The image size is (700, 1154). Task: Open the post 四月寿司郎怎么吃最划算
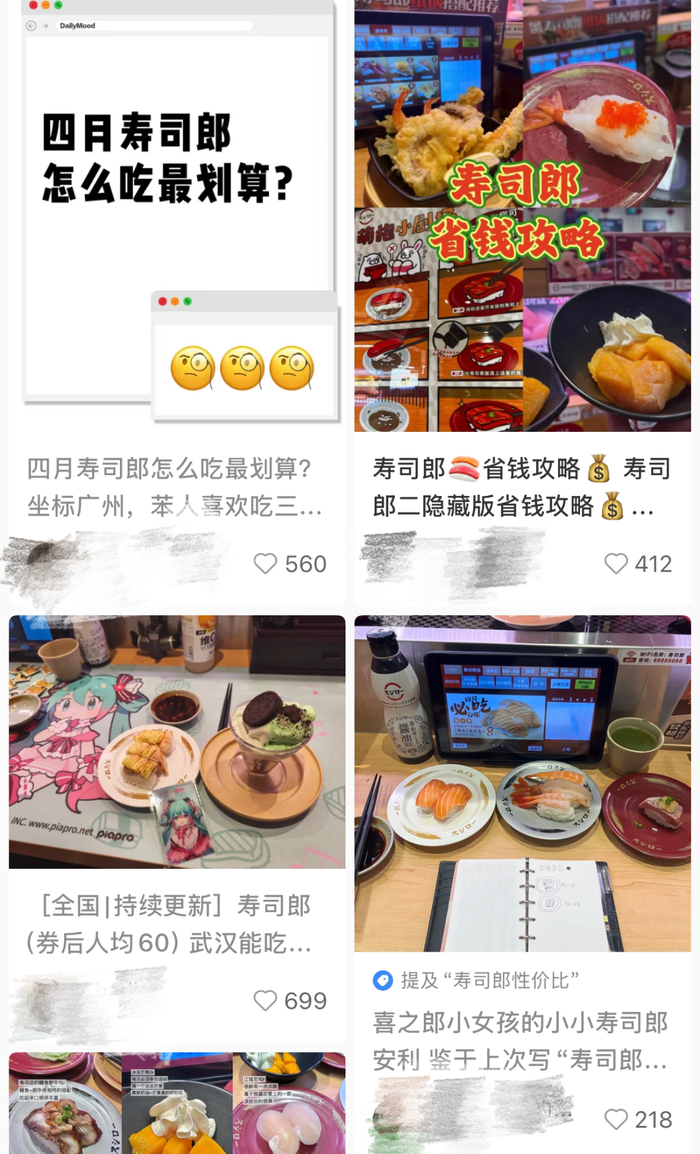click(177, 215)
